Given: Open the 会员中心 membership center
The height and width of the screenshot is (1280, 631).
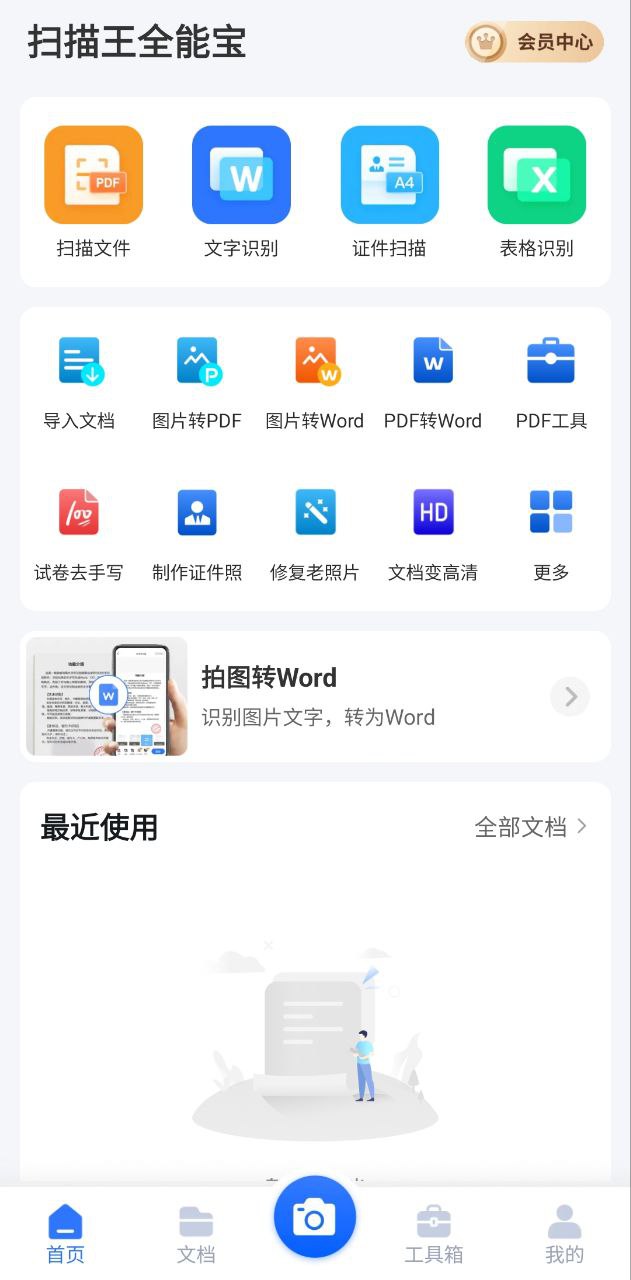Looking at the screenshot, I should [535, 42].
